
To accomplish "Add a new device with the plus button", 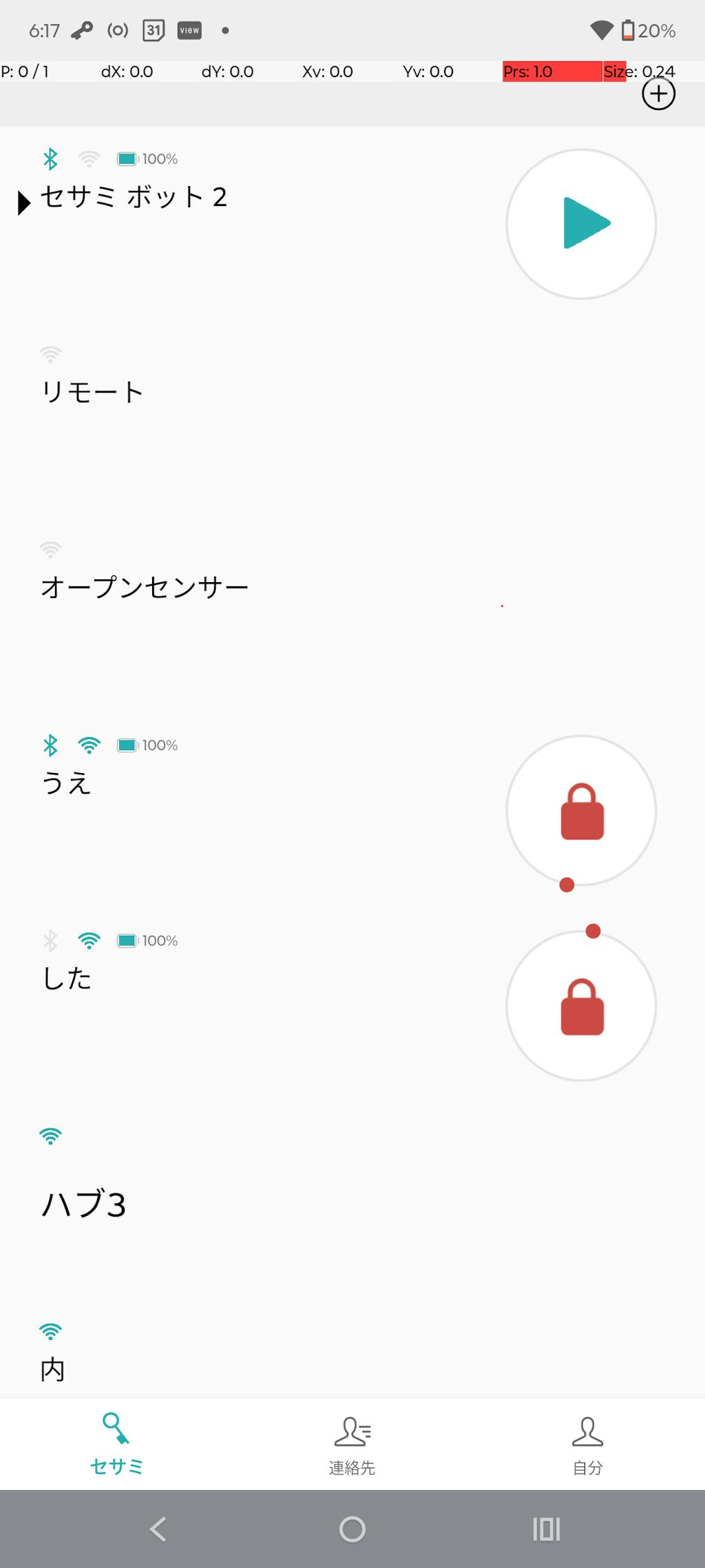I will click(658, 94).
